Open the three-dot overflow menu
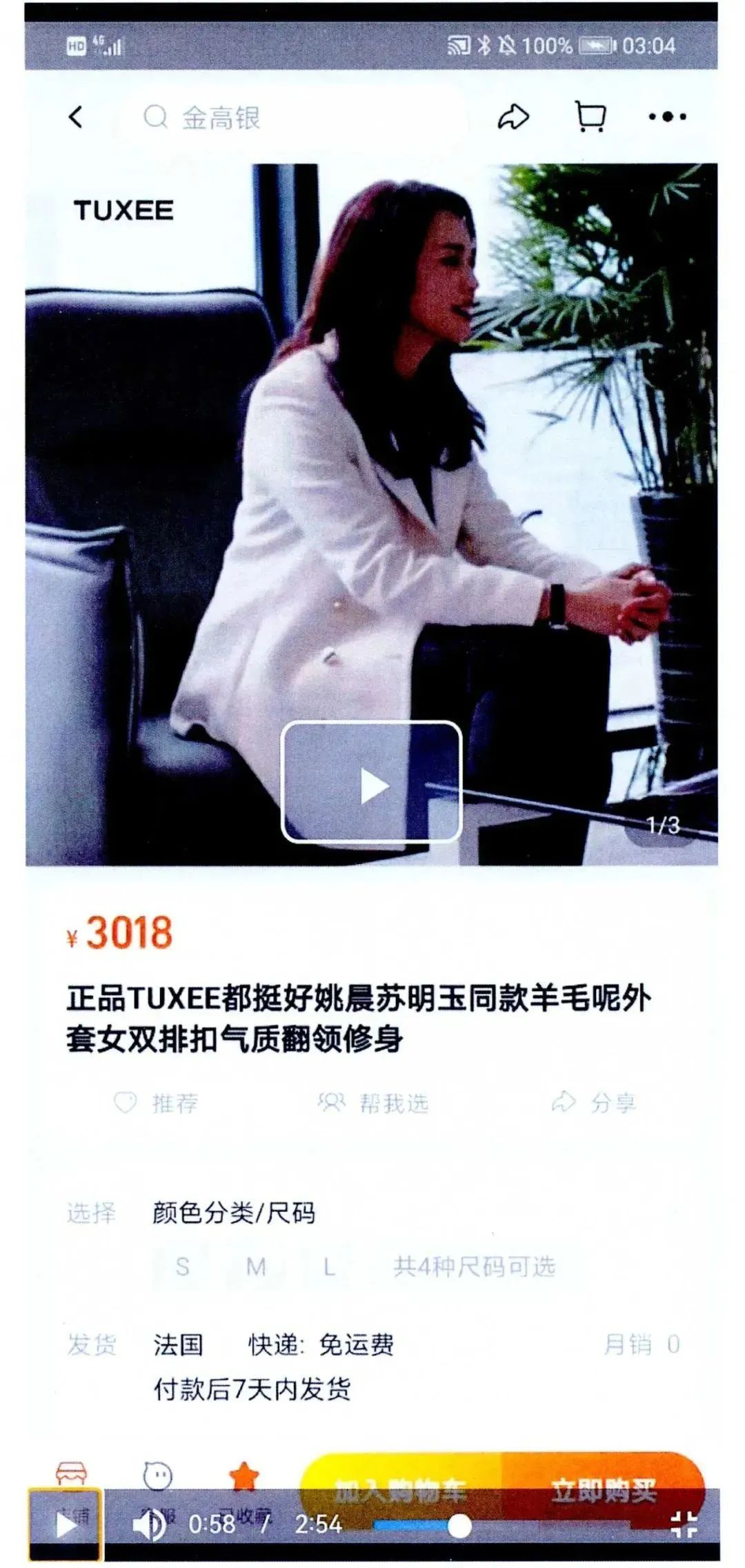 coord(667,117)
